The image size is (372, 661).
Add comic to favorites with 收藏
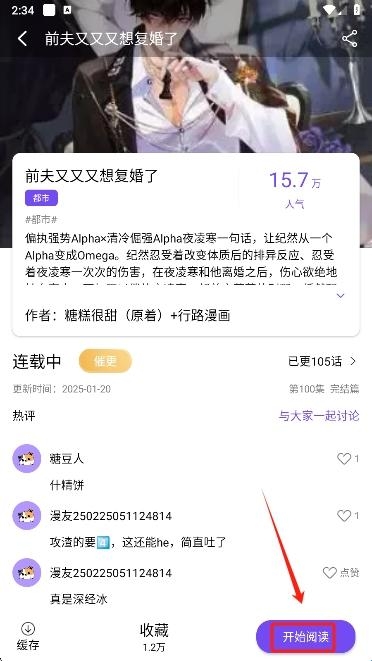pos(154,637)
